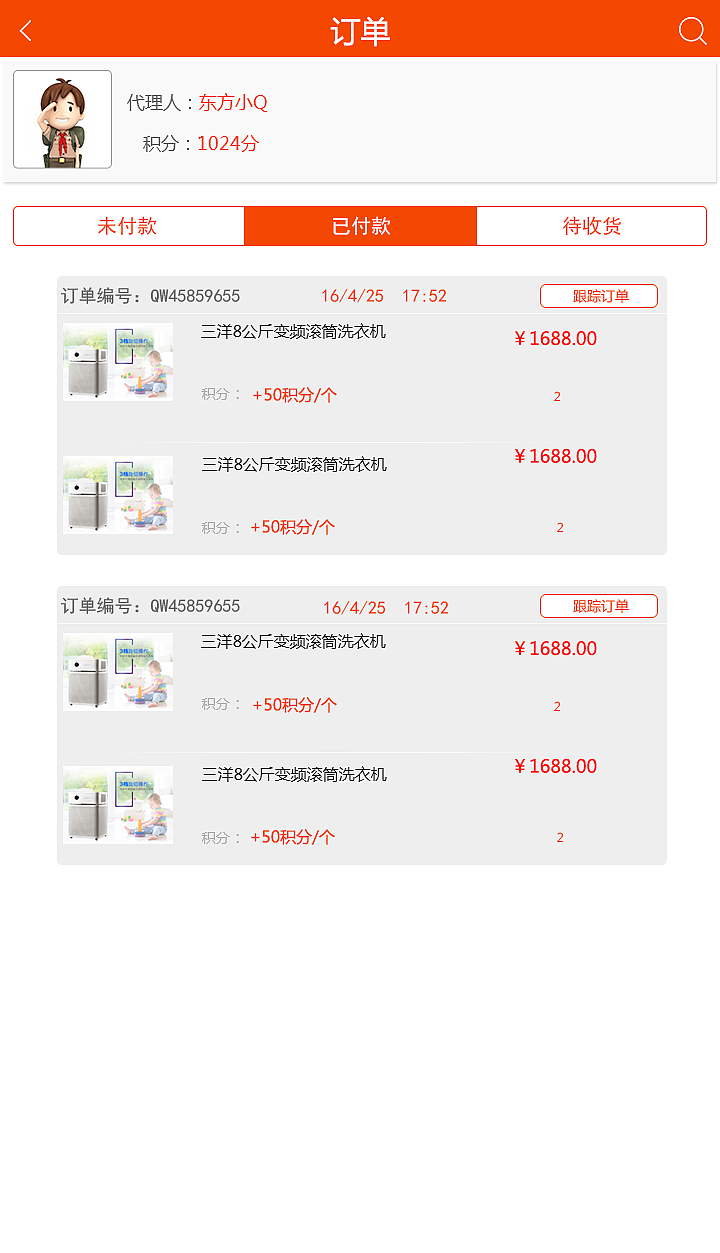Switch to the 未付款 tab

point(128,226)
